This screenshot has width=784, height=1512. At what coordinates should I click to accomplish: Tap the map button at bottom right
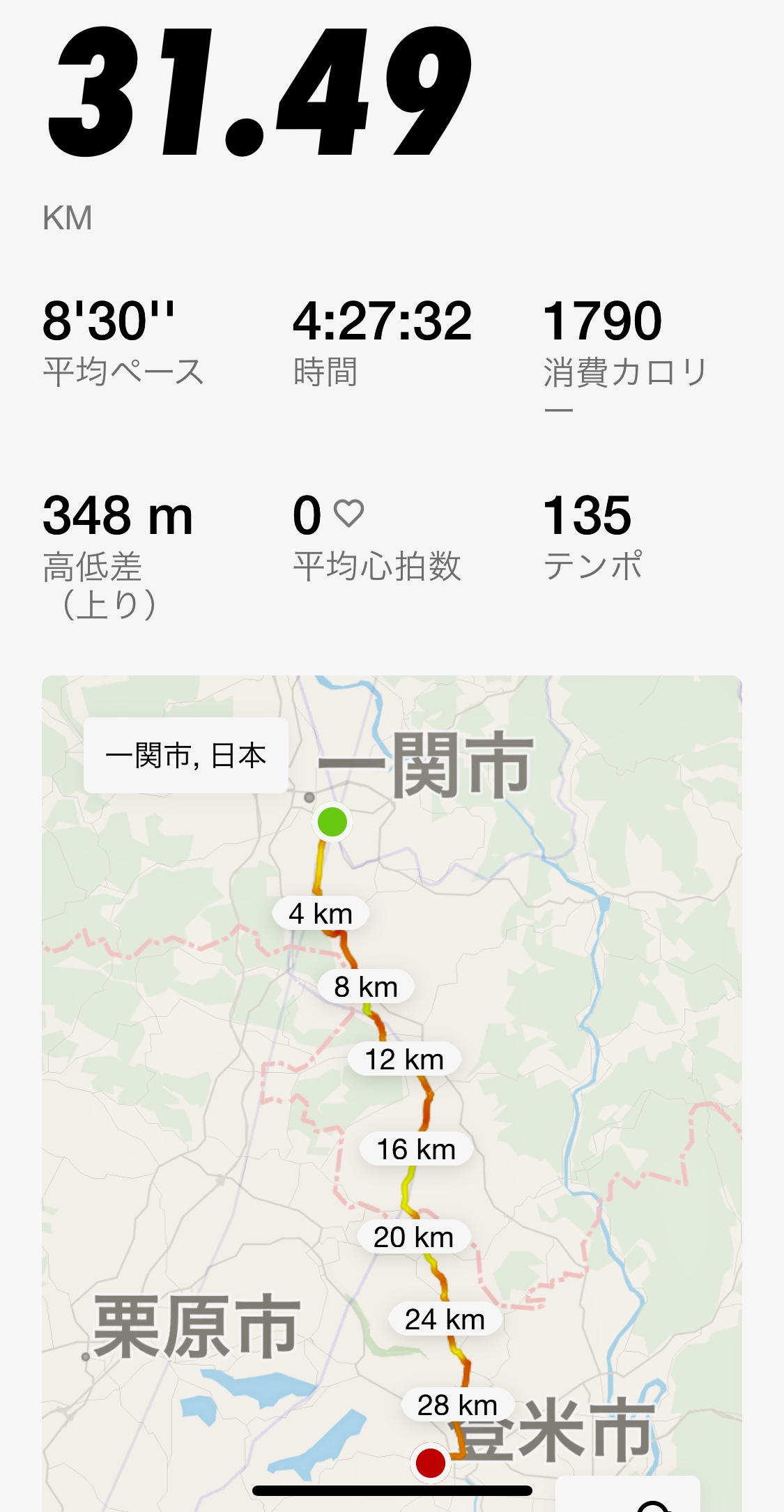pyautogui.click(x=629, y=1495)
